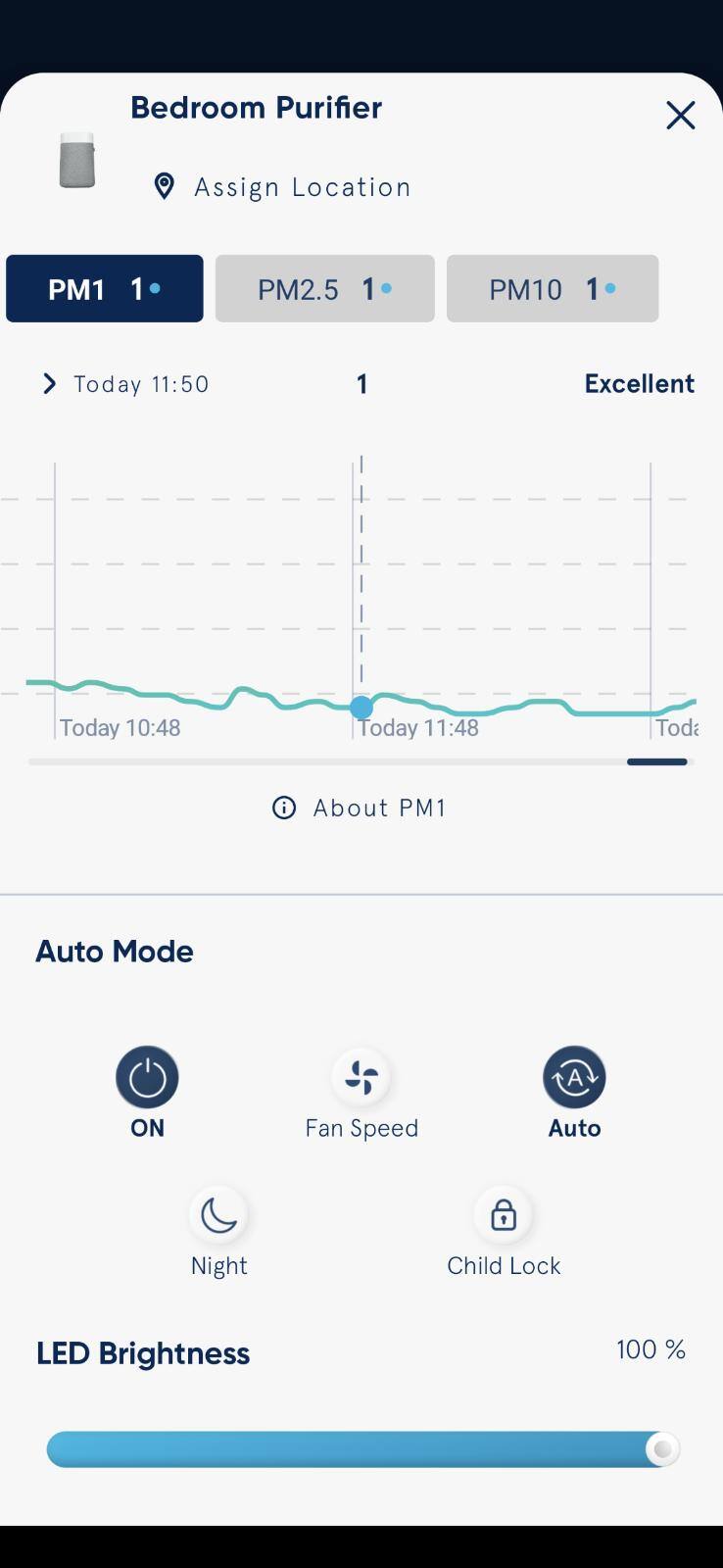Open Fan Speed control
The height and width of the screenshot is (1568, 723).
(x=361, y=1077)
